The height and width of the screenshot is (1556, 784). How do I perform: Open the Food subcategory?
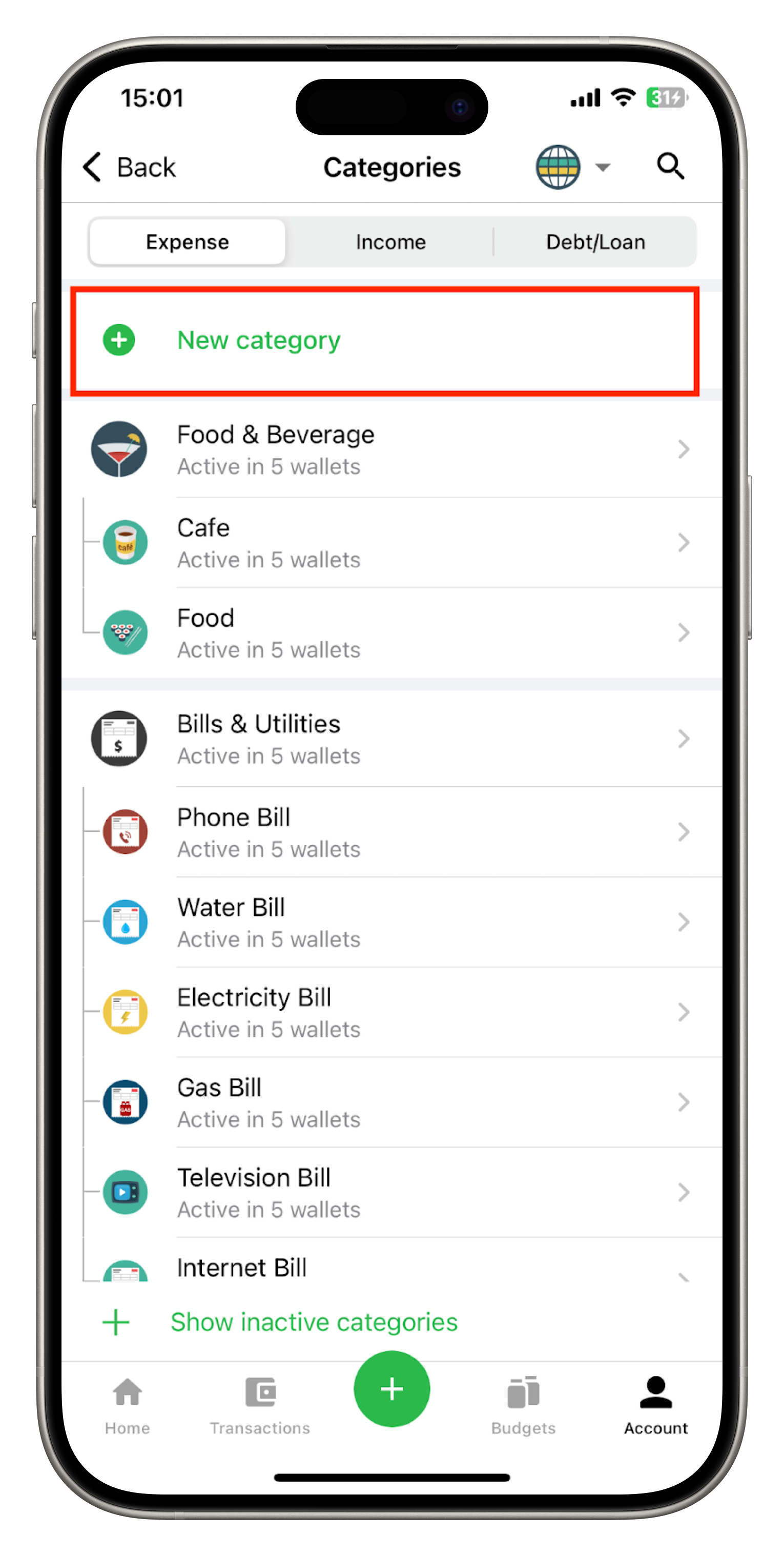[386, 632]
